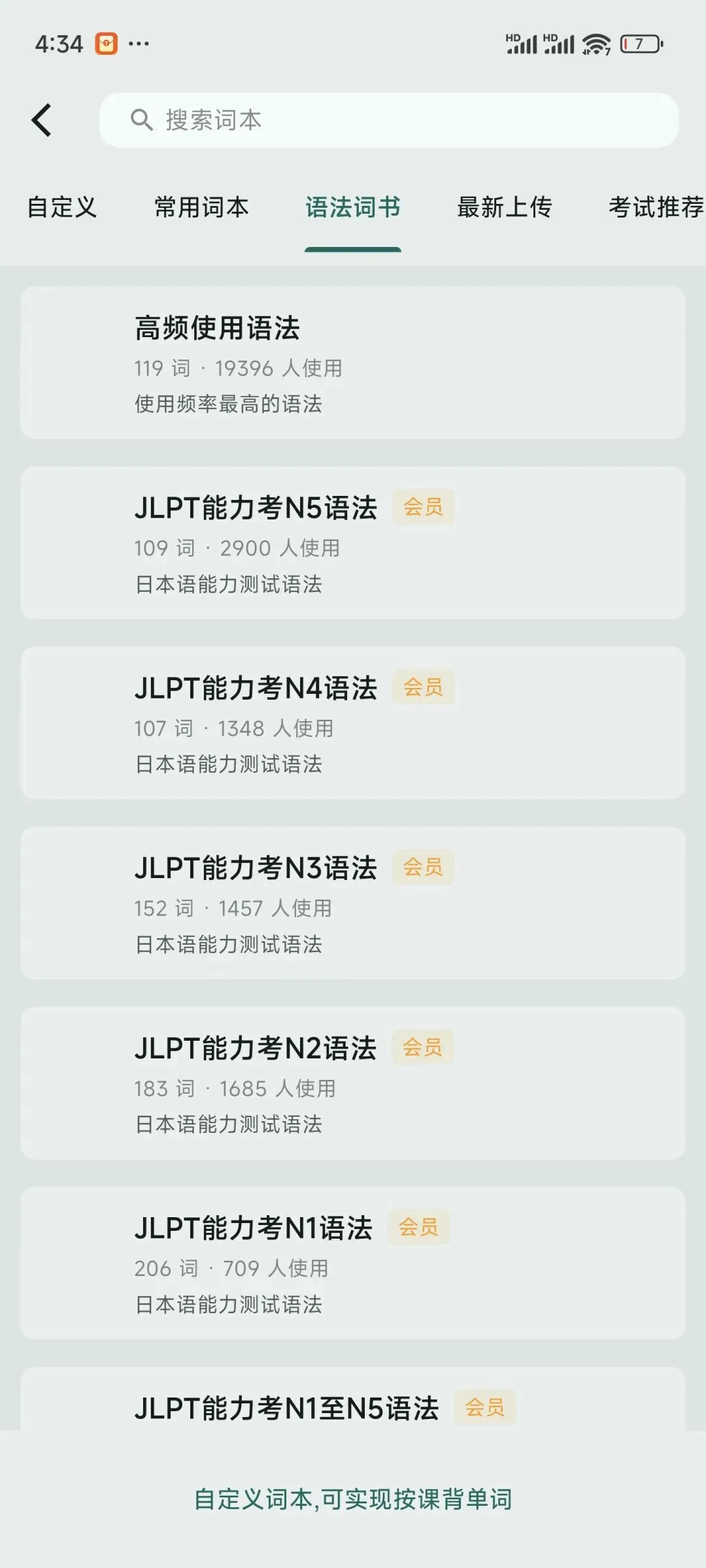Select the 语法词书 tab
The height and width of the screenshot is (1568, 706).
(x=353, y=207)
